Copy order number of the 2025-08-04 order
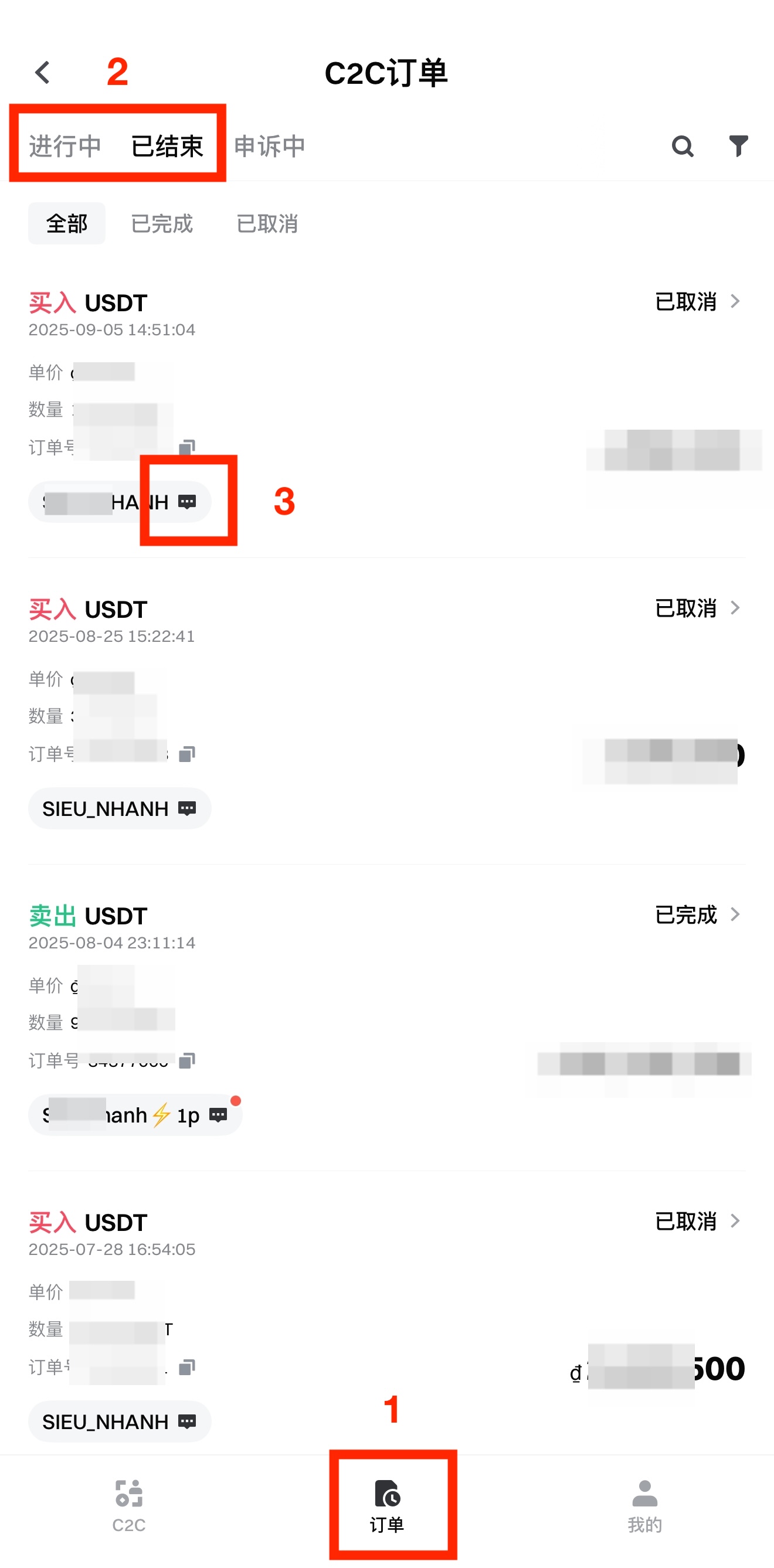 (187, 1061)
